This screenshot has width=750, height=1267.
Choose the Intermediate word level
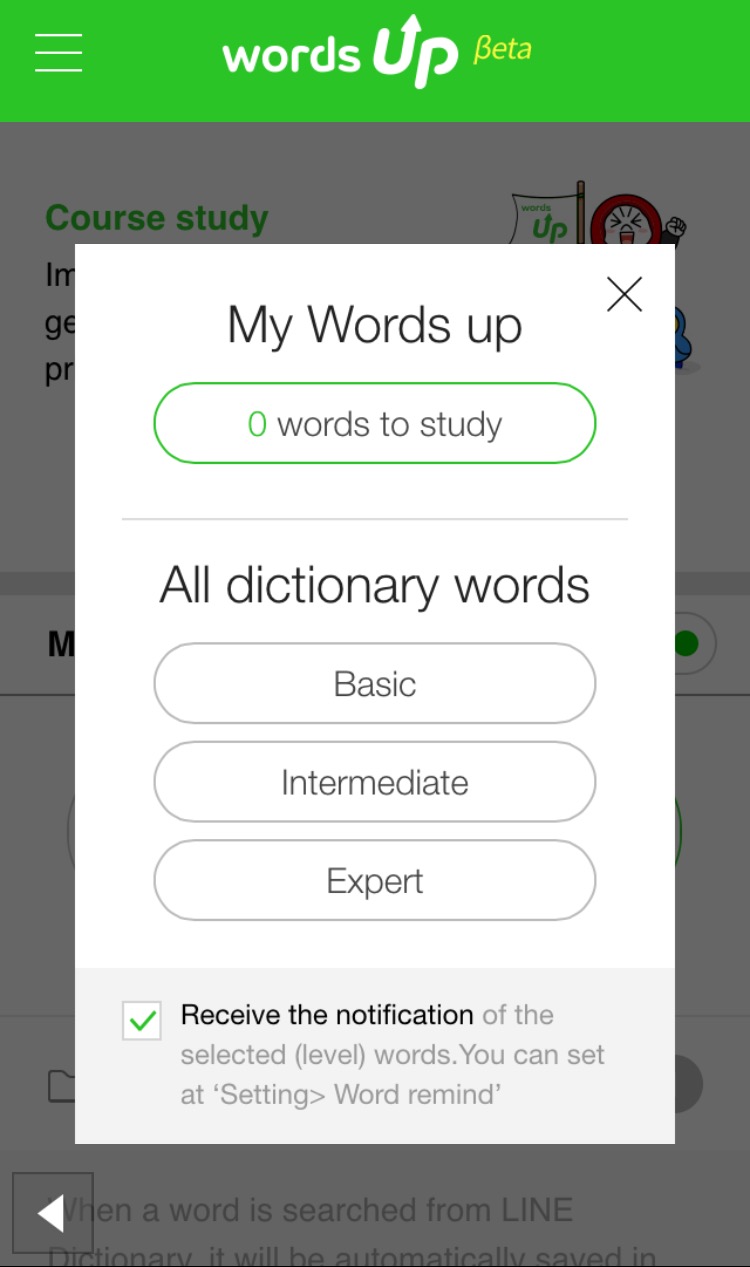(375, 782)
